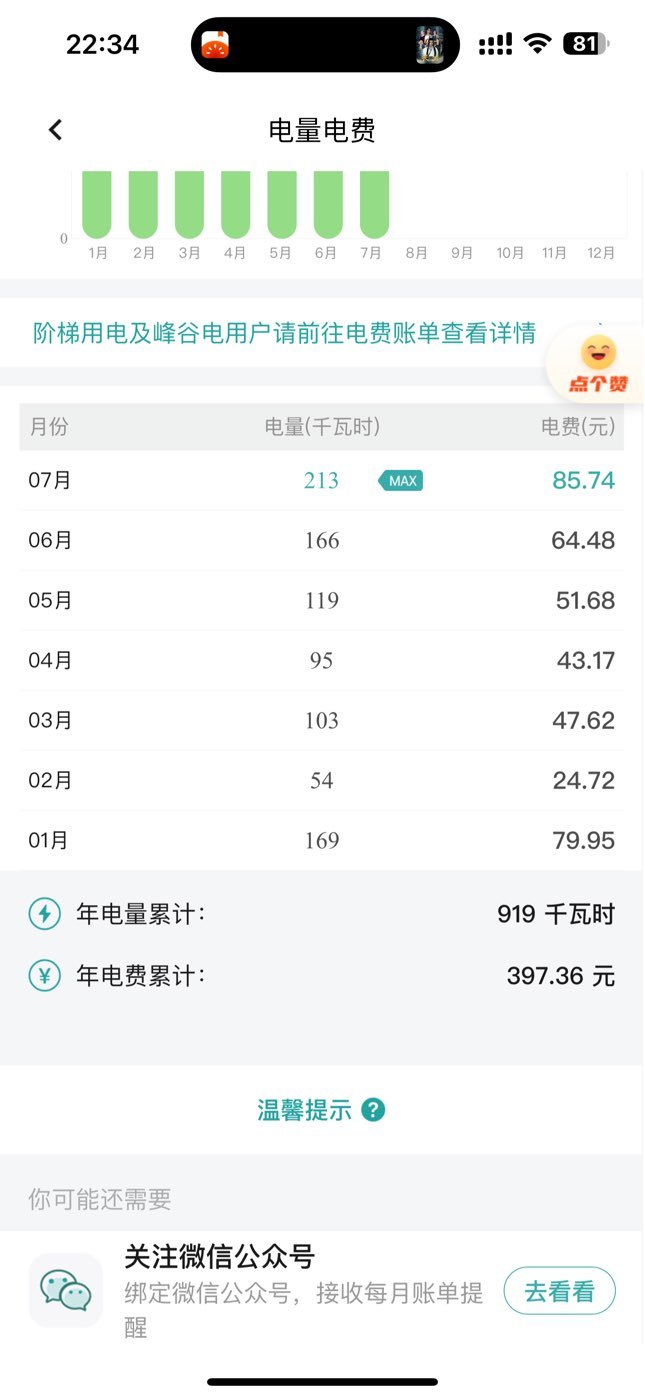Open the 关注微信公众号 card

(321, 1291)
